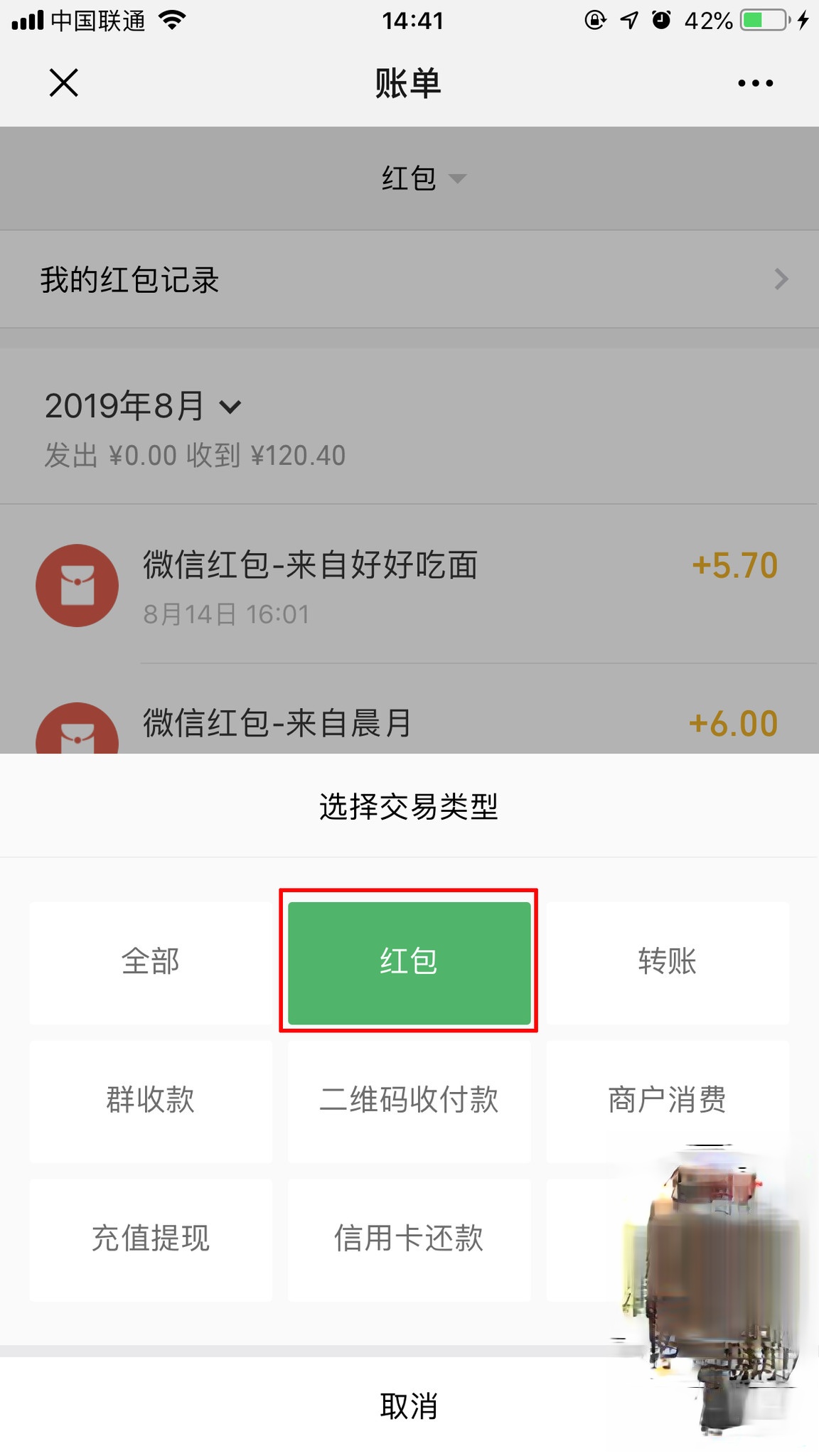Tap the orientation lock icon in status bar
The width and height of the screenshot is (819, 1456).
click(x=594, y=20)
